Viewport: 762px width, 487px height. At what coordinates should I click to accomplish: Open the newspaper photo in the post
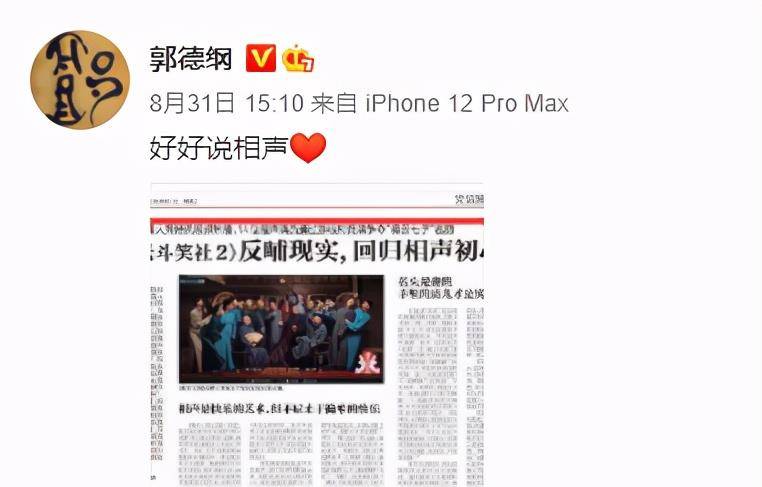pyautogui.click(x=316, y=335)
